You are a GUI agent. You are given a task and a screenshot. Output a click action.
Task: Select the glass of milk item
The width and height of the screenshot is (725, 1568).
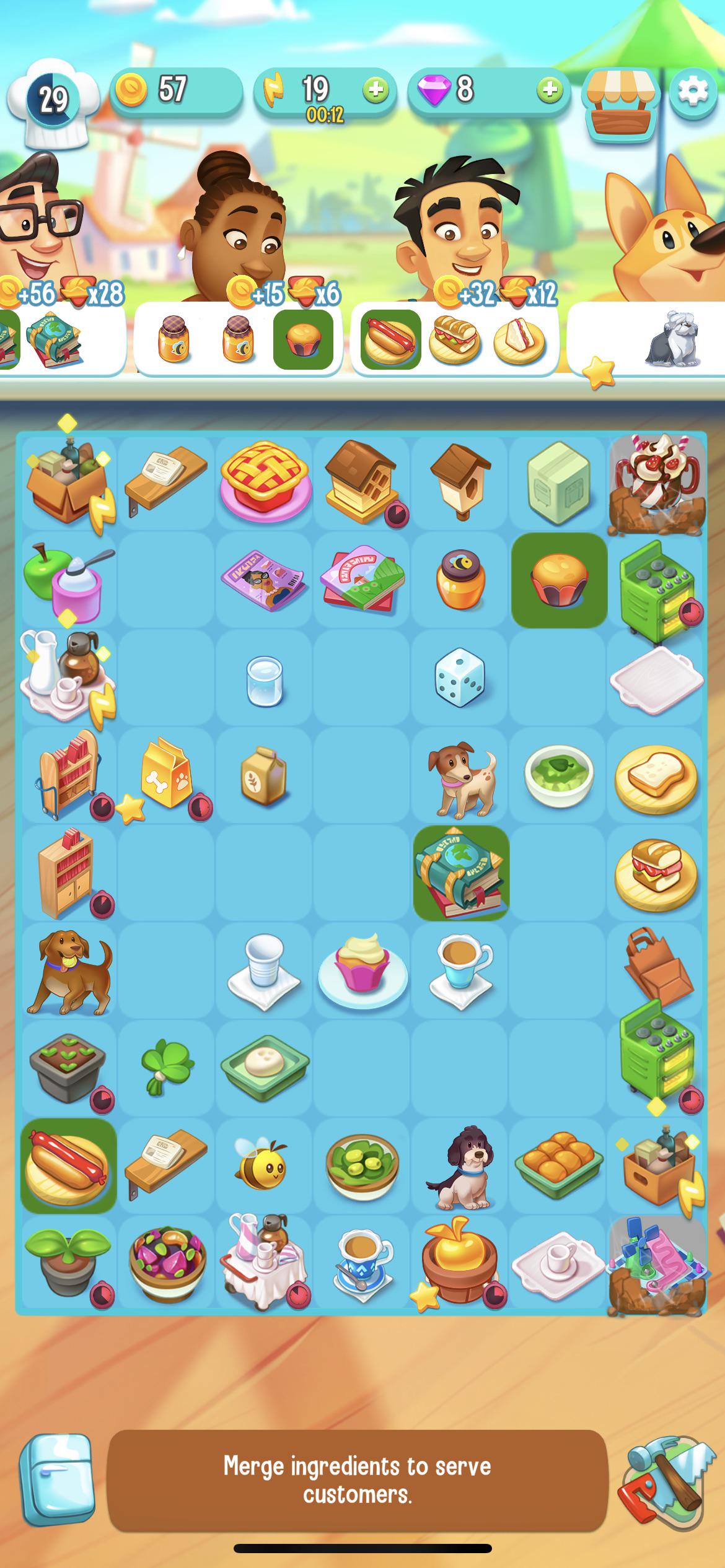pos(265,680)
